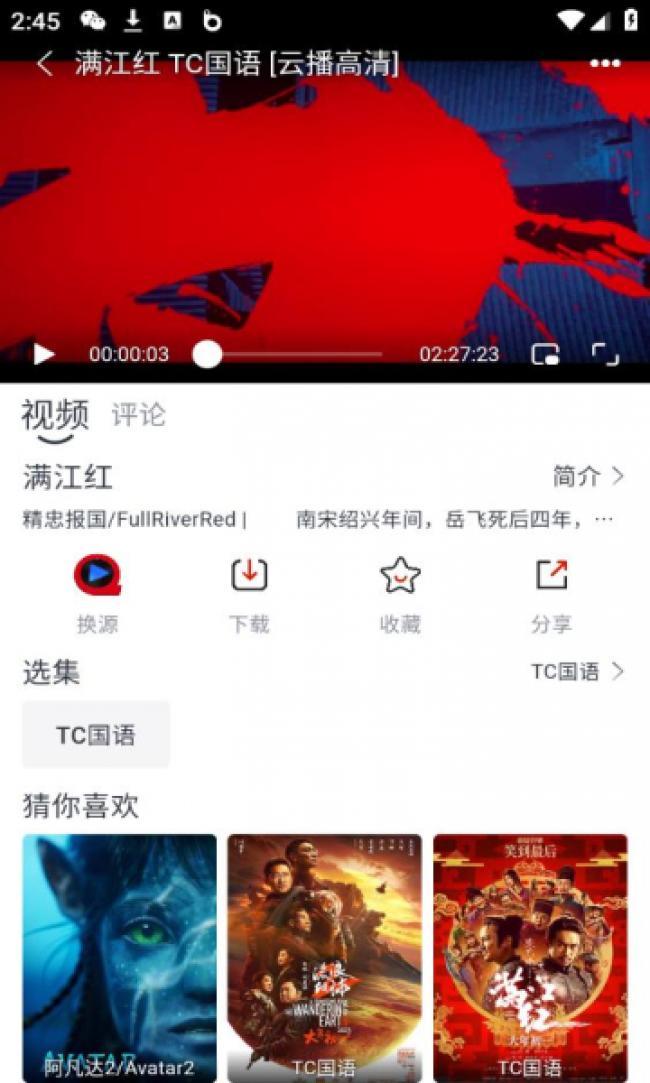This screenshot has height=1083, width=650.
Task: Open the 阿凡达2/Avatar2 recommendation
Action: click(x=120, y=956)
